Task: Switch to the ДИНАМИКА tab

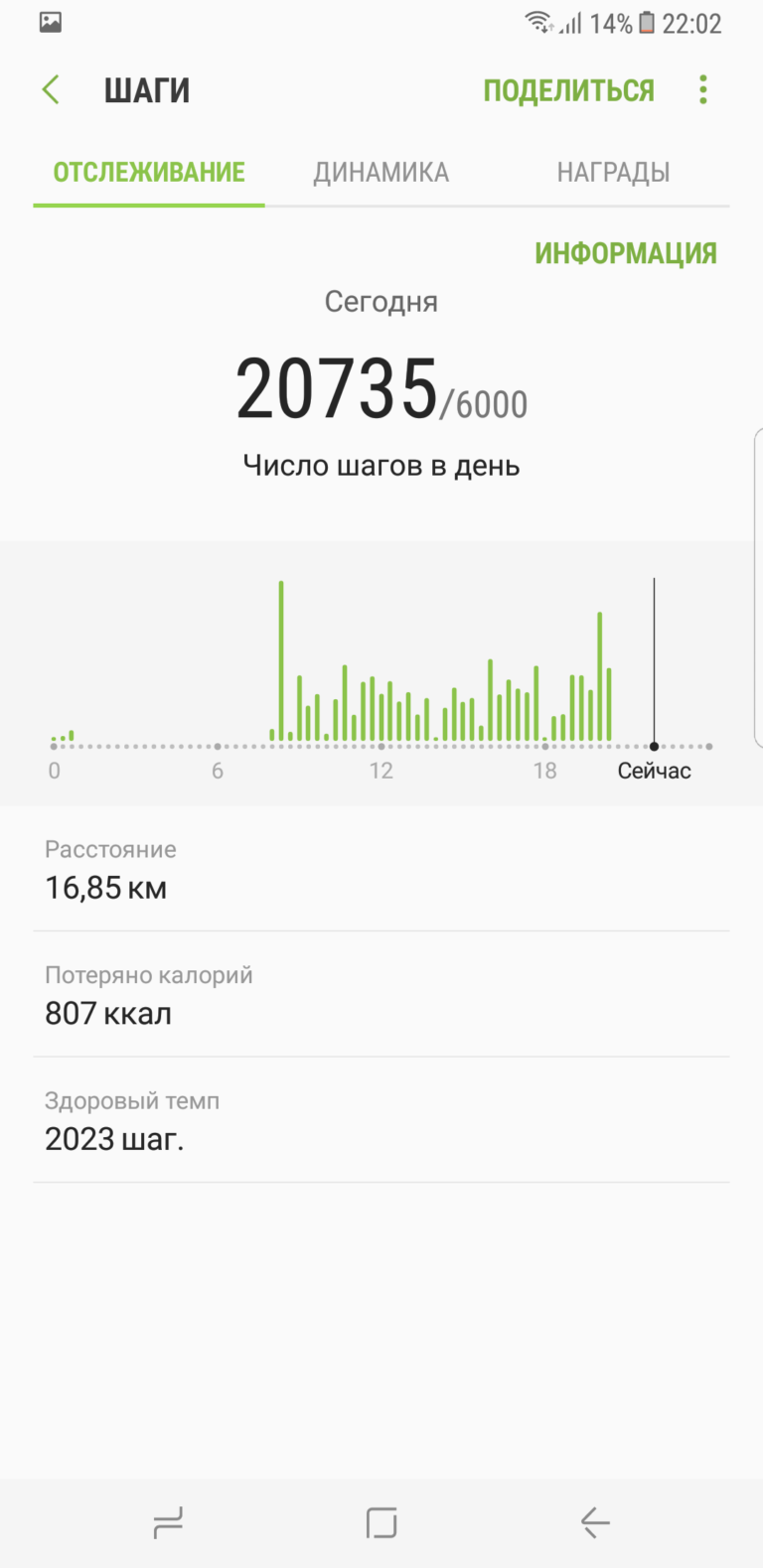Action: click(381, 172)
